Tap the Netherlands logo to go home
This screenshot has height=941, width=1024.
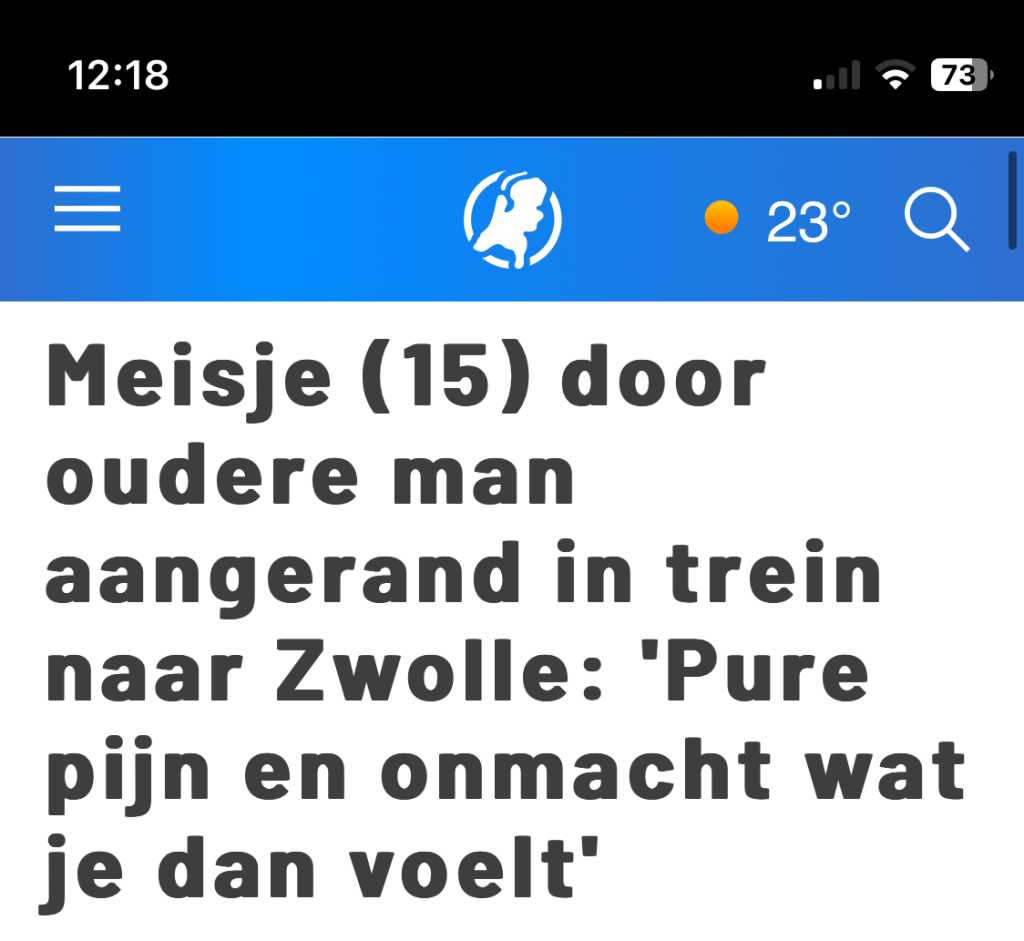pos(512,218)
